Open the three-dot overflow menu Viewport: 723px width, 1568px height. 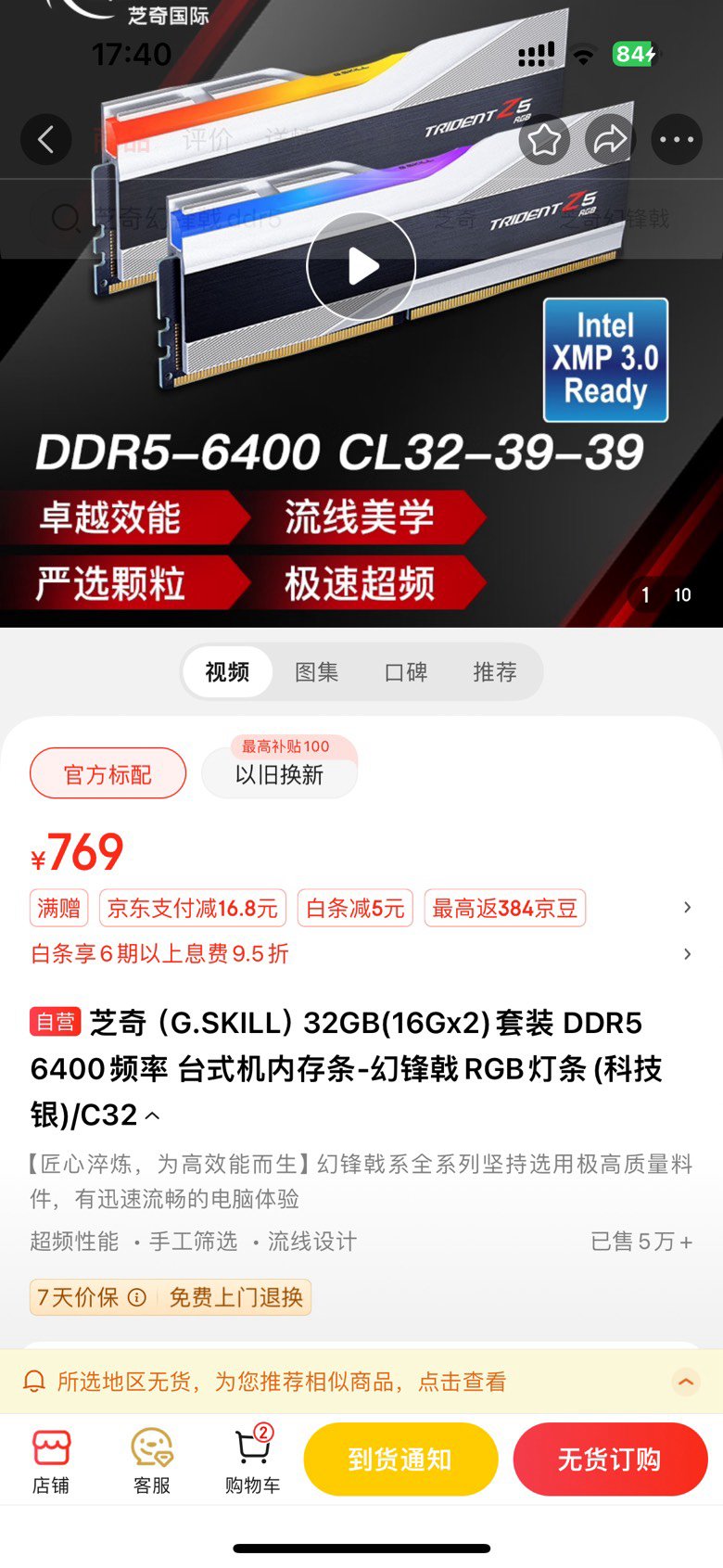pyautogui.click(x=677, y=140)
